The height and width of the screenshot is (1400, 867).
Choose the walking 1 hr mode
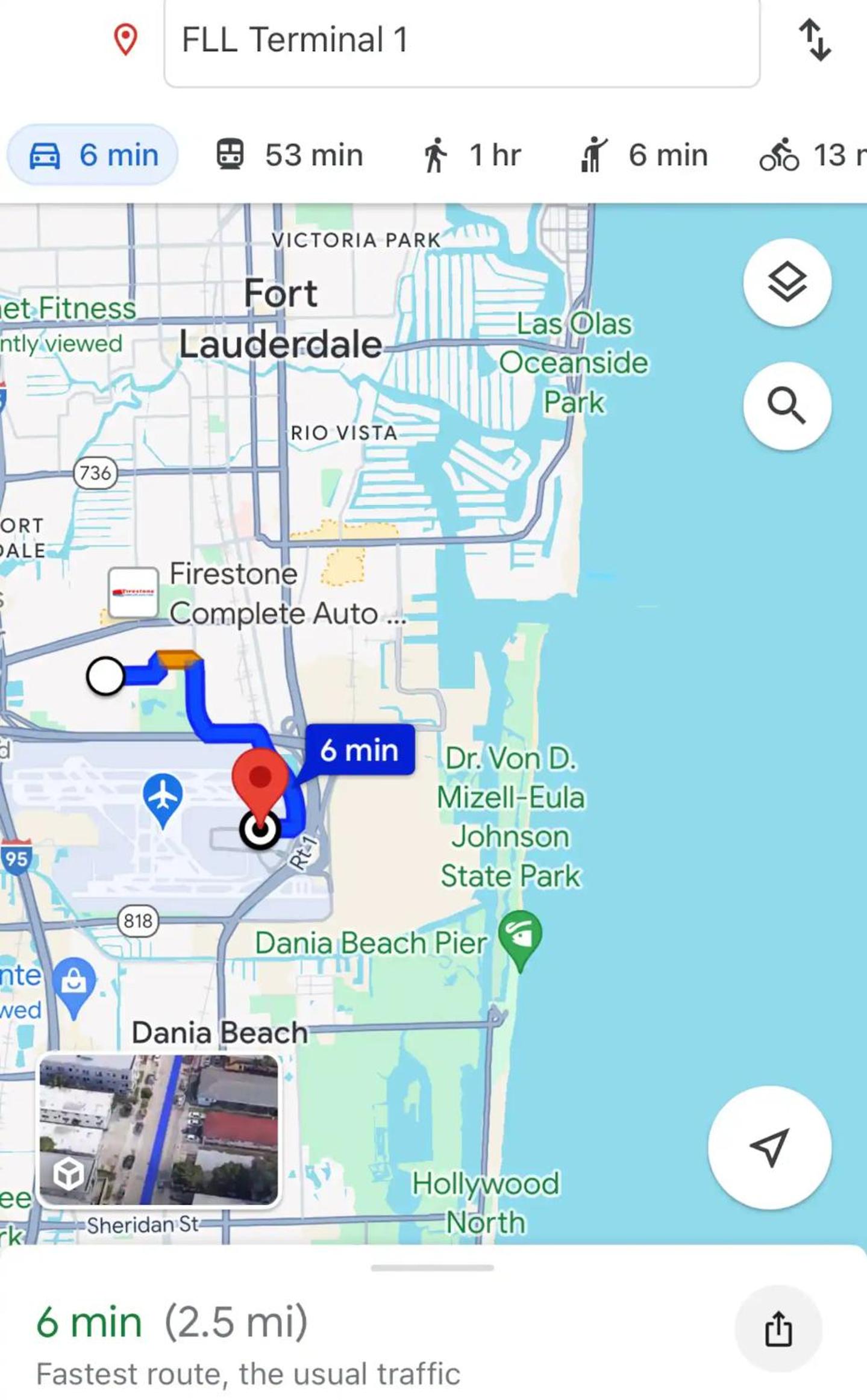click(471, 155)
